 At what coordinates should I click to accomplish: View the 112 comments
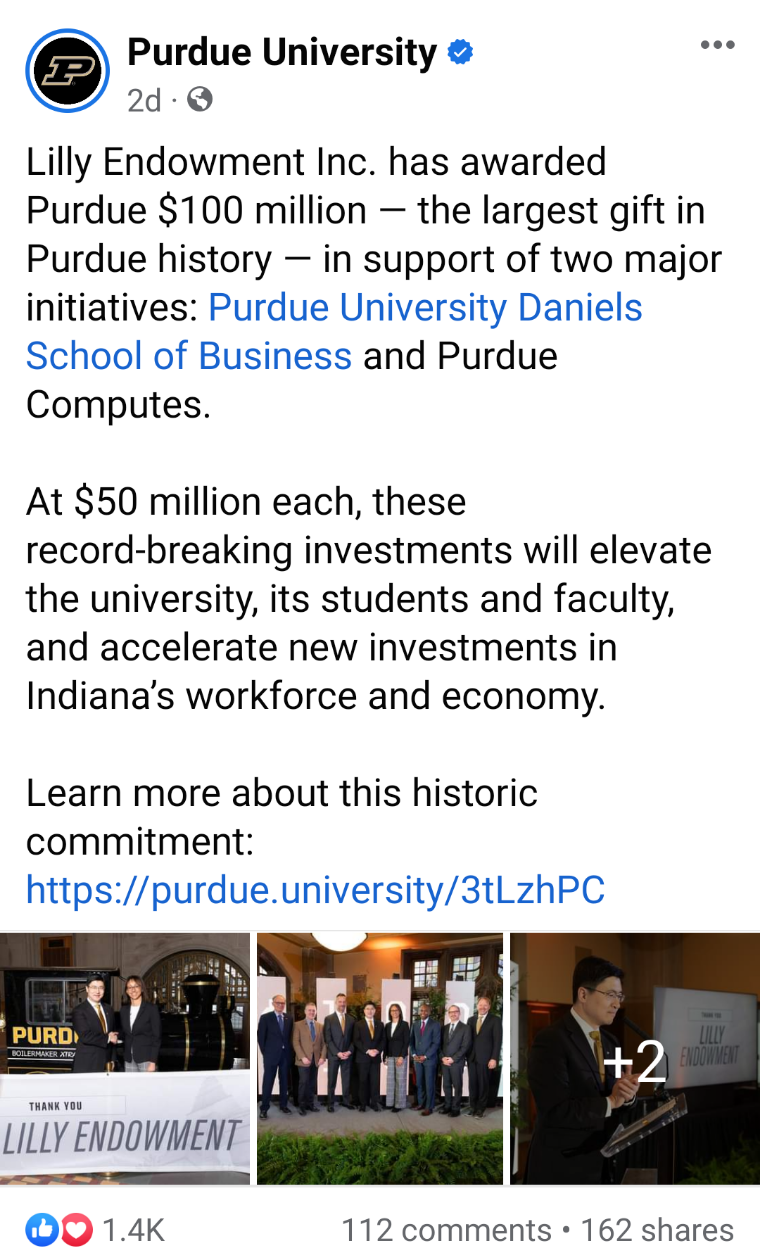point(446,1229)
